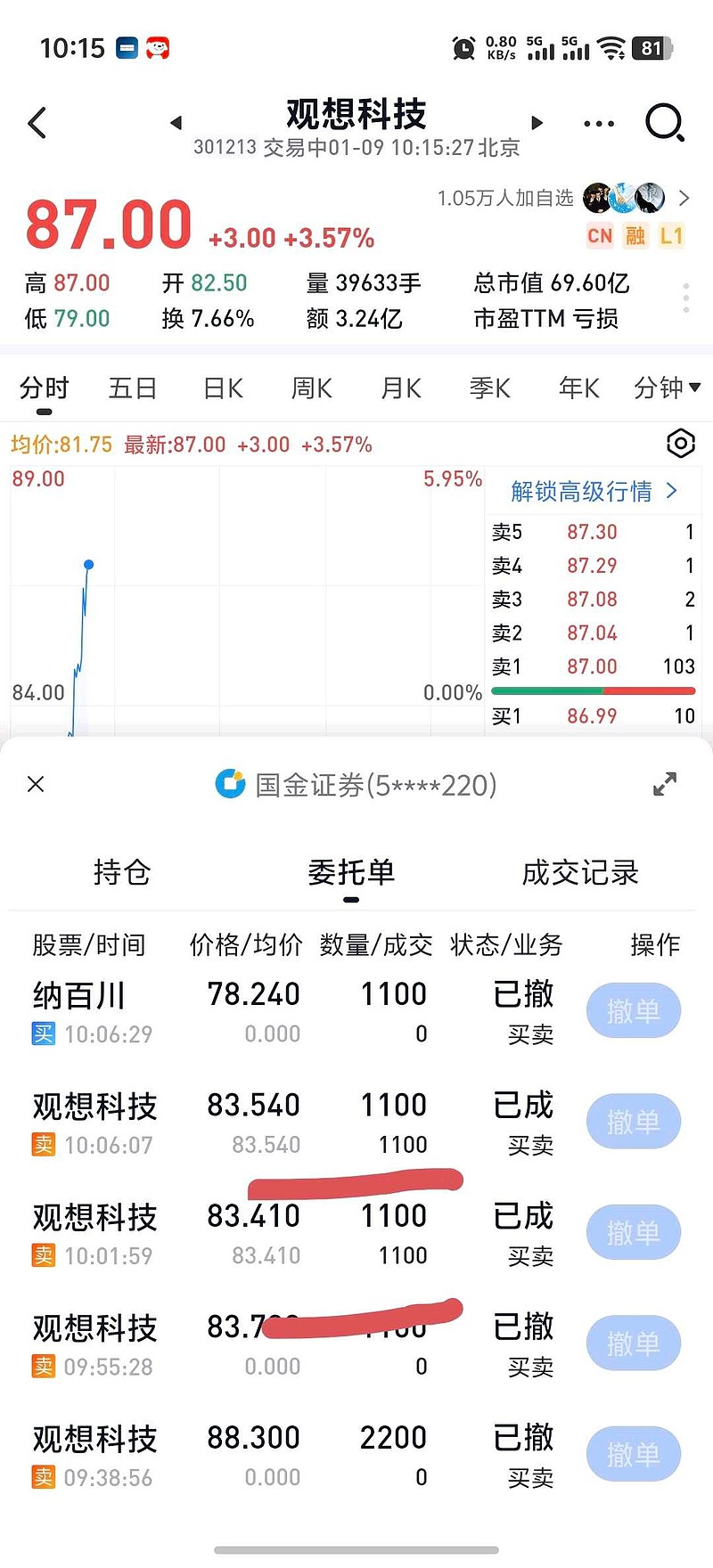This screenshot has width=713, height=1568.
Task: View the 月K chart
Action: pyautogui.click(x=401, y=388)
